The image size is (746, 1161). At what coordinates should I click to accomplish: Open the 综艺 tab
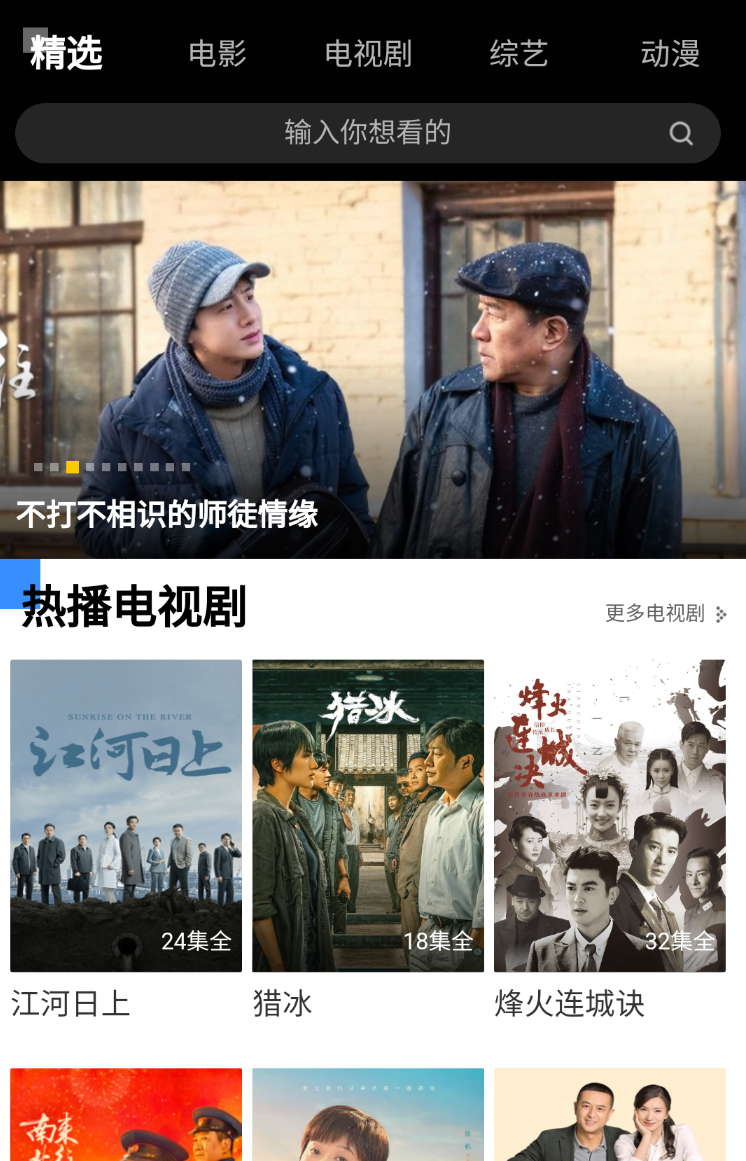point(519,54)
